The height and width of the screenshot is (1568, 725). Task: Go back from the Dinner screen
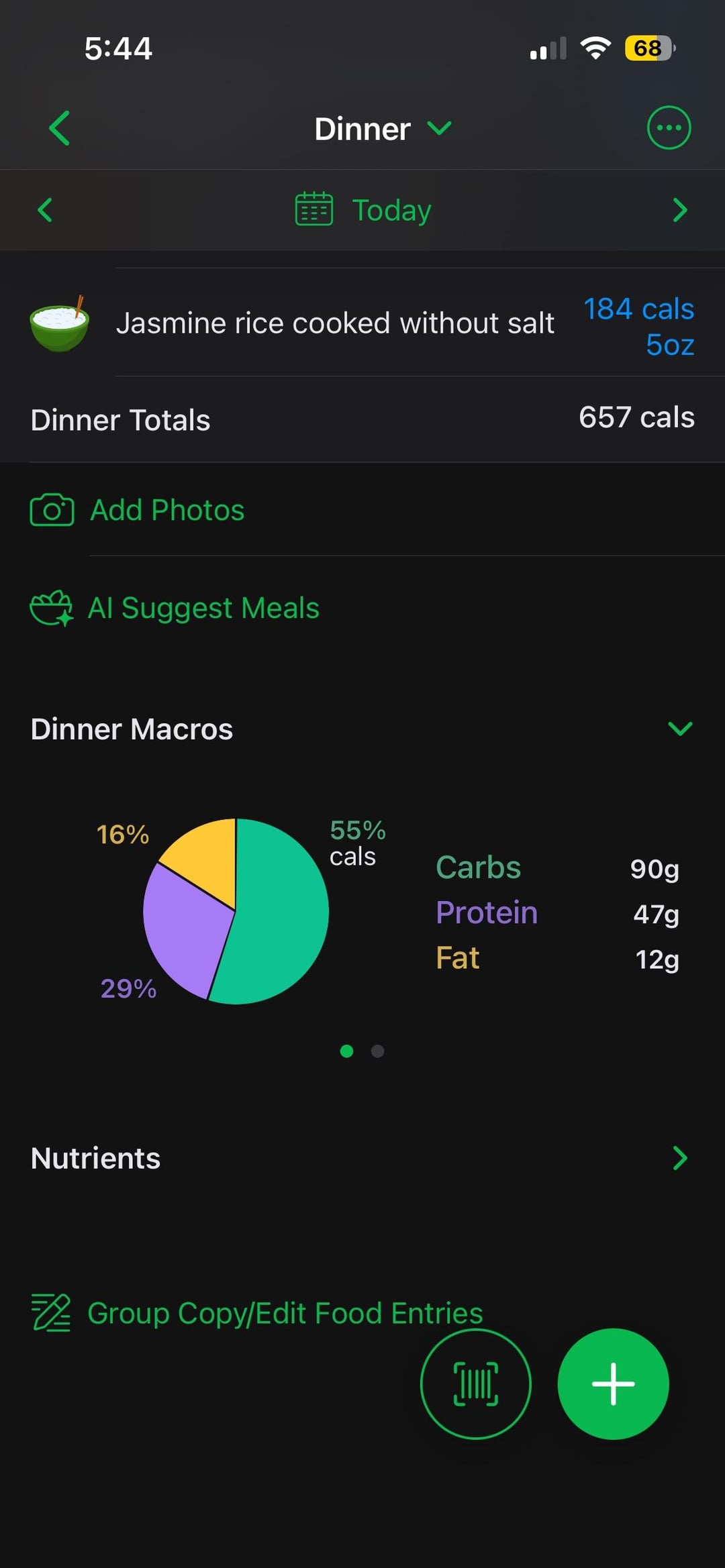point(59,128)
